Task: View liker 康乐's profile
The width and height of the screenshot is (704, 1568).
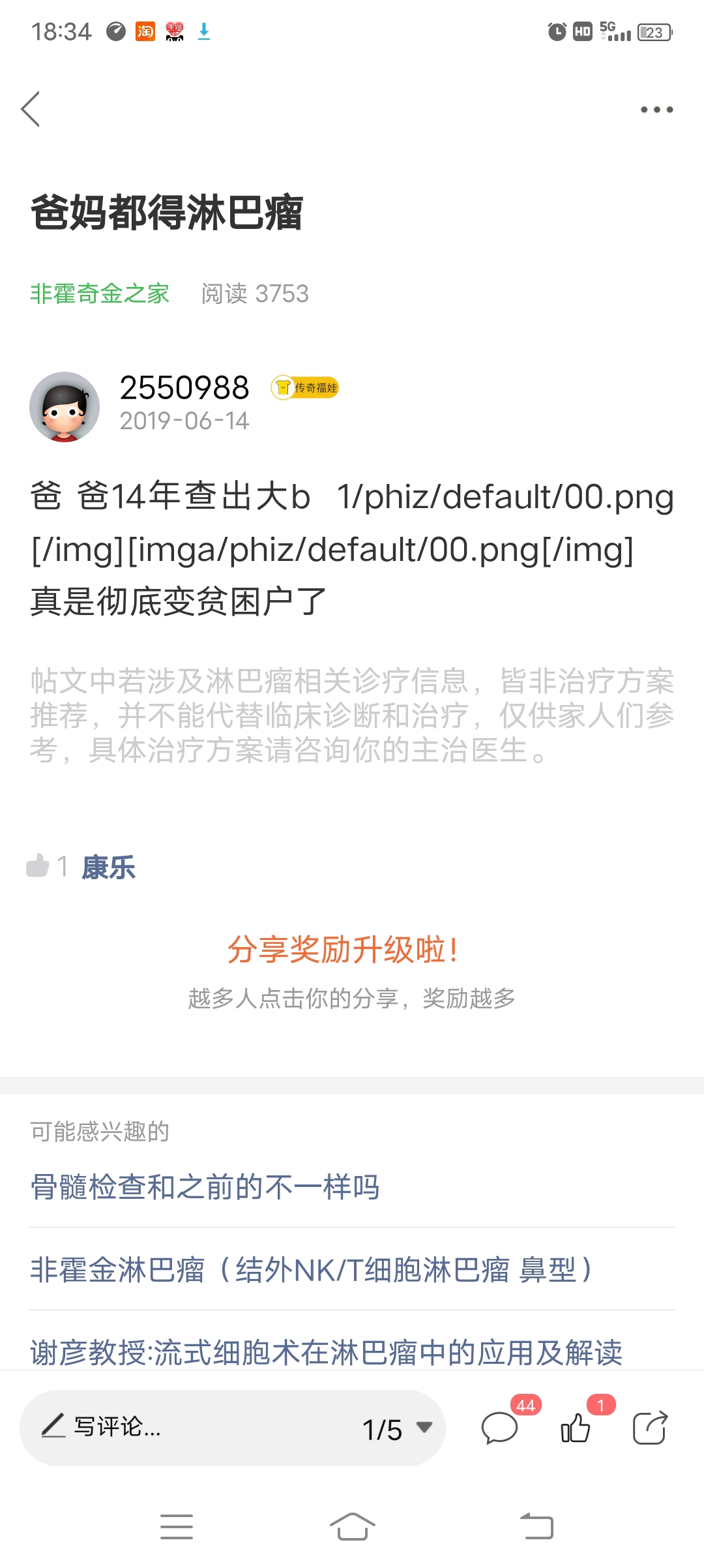Action: click(108, 867)
